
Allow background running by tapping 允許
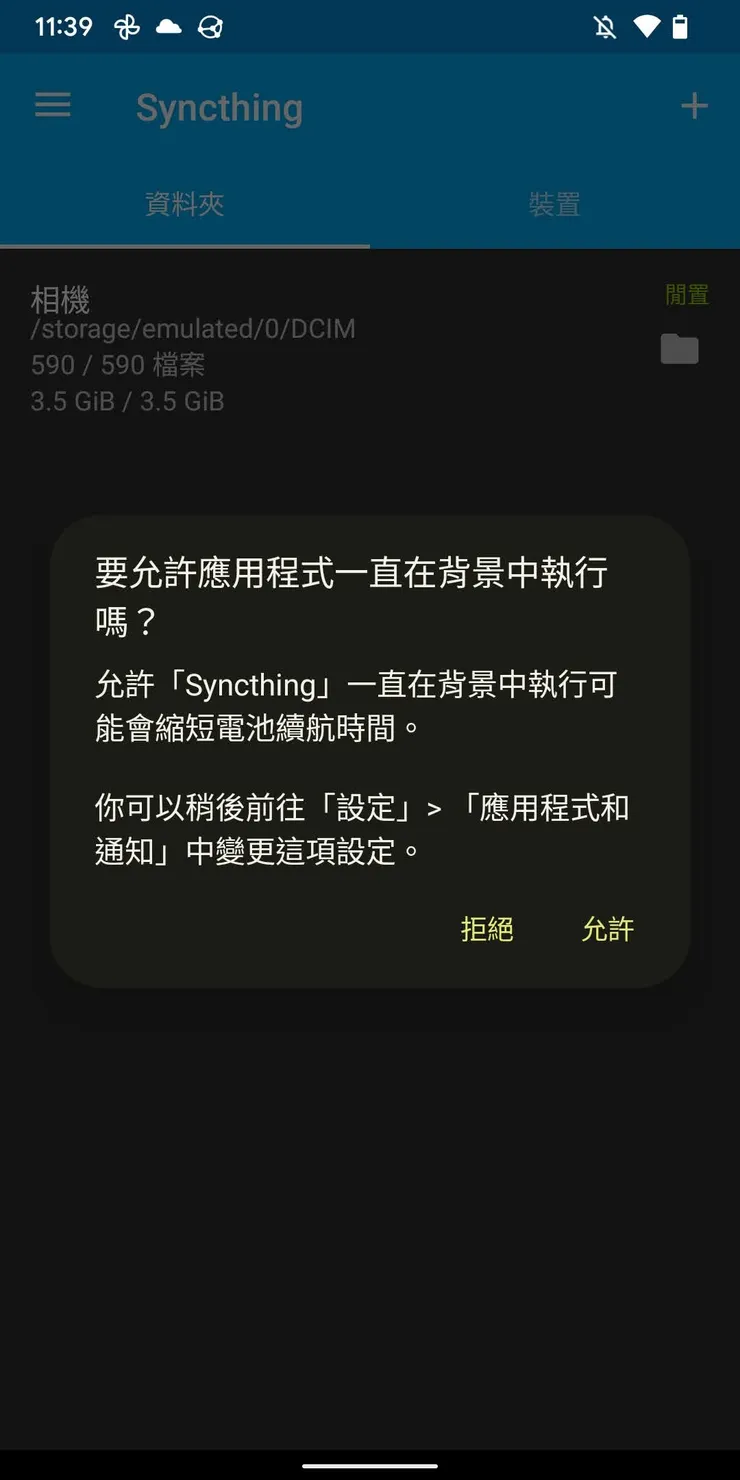608,929
